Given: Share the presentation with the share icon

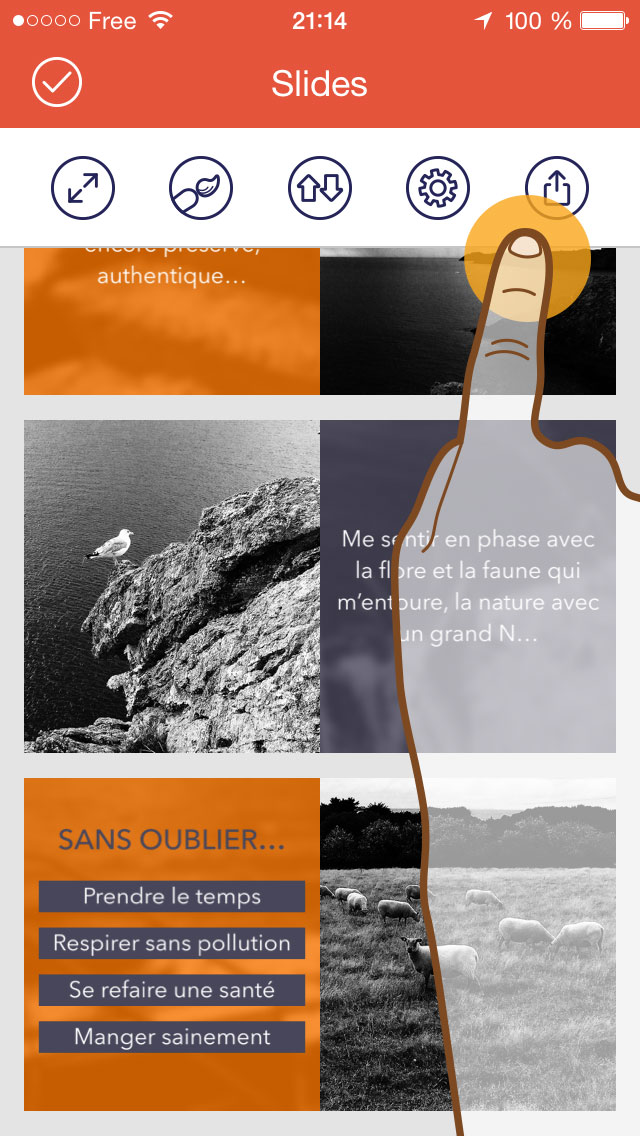Looking at the screenshot, I should pyautogui.click(x=557, y=188).
